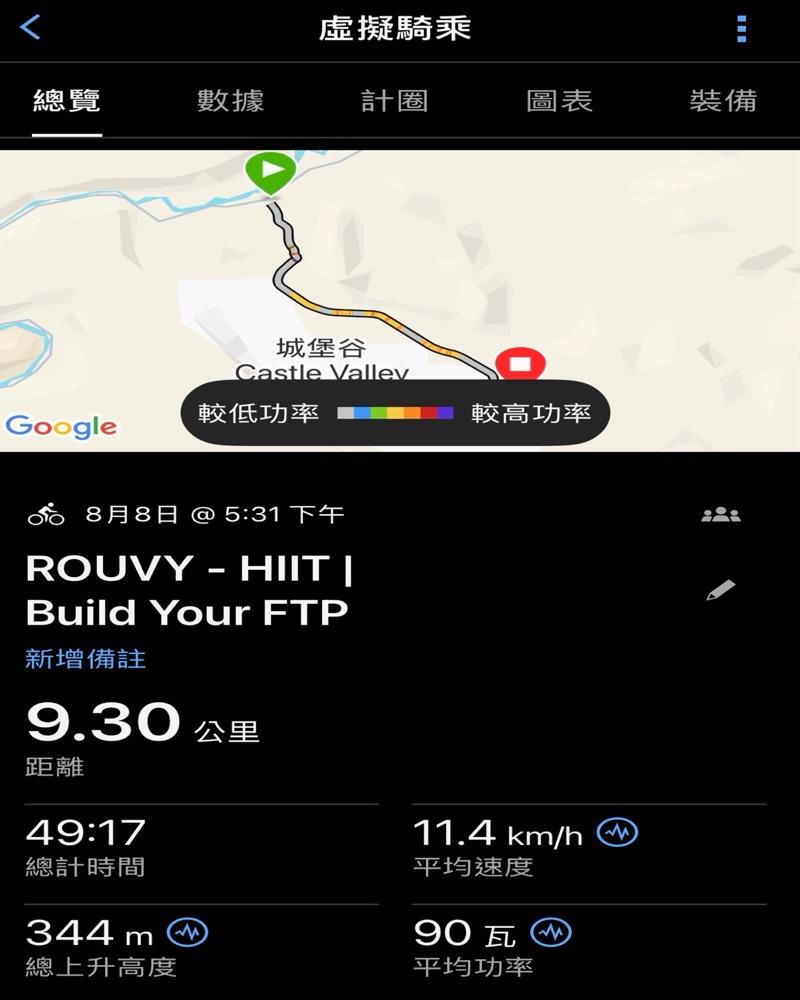Switch to the 計圈 tab
The image size is (800, 1000).
pyautogui.click(x=394, y=101)
